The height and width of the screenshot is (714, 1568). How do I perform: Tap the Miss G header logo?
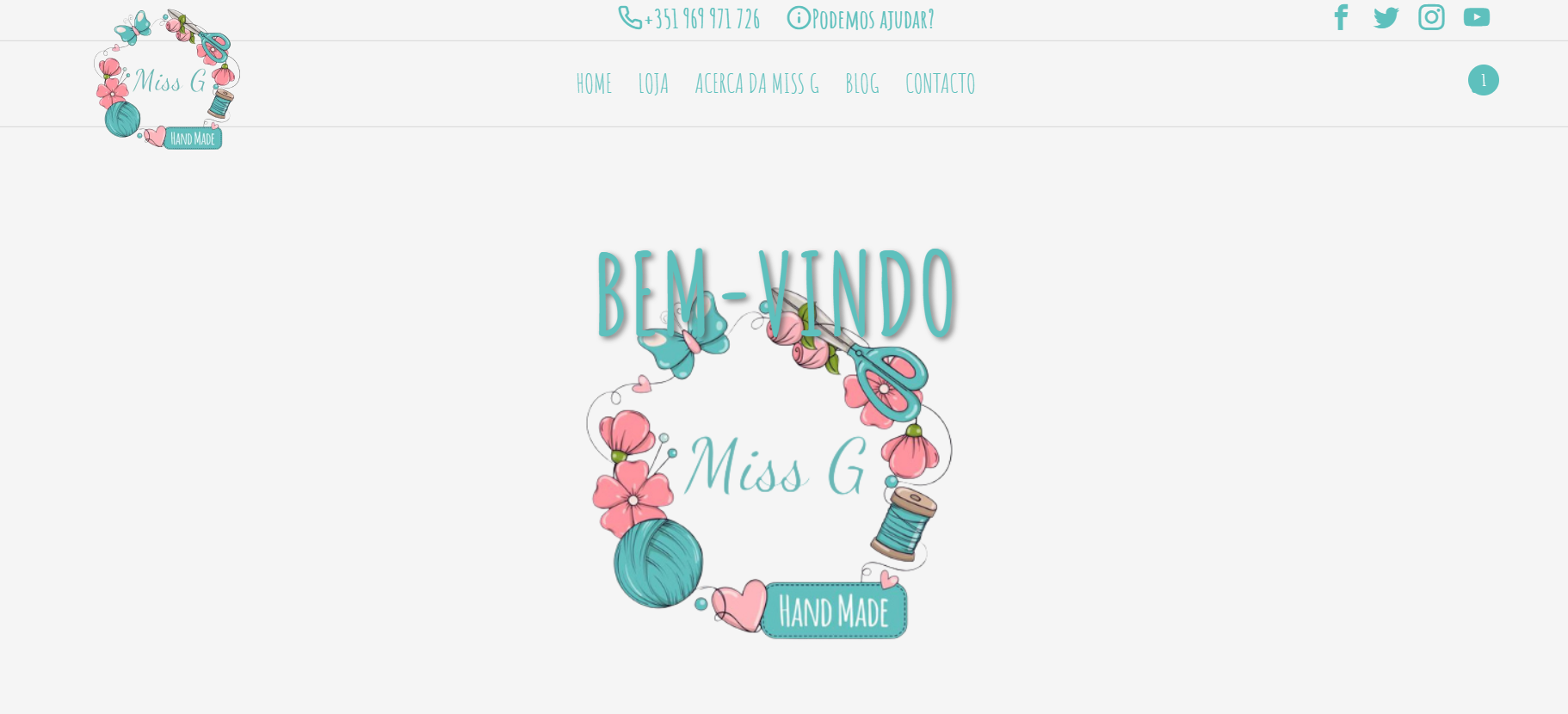[166, 79]
